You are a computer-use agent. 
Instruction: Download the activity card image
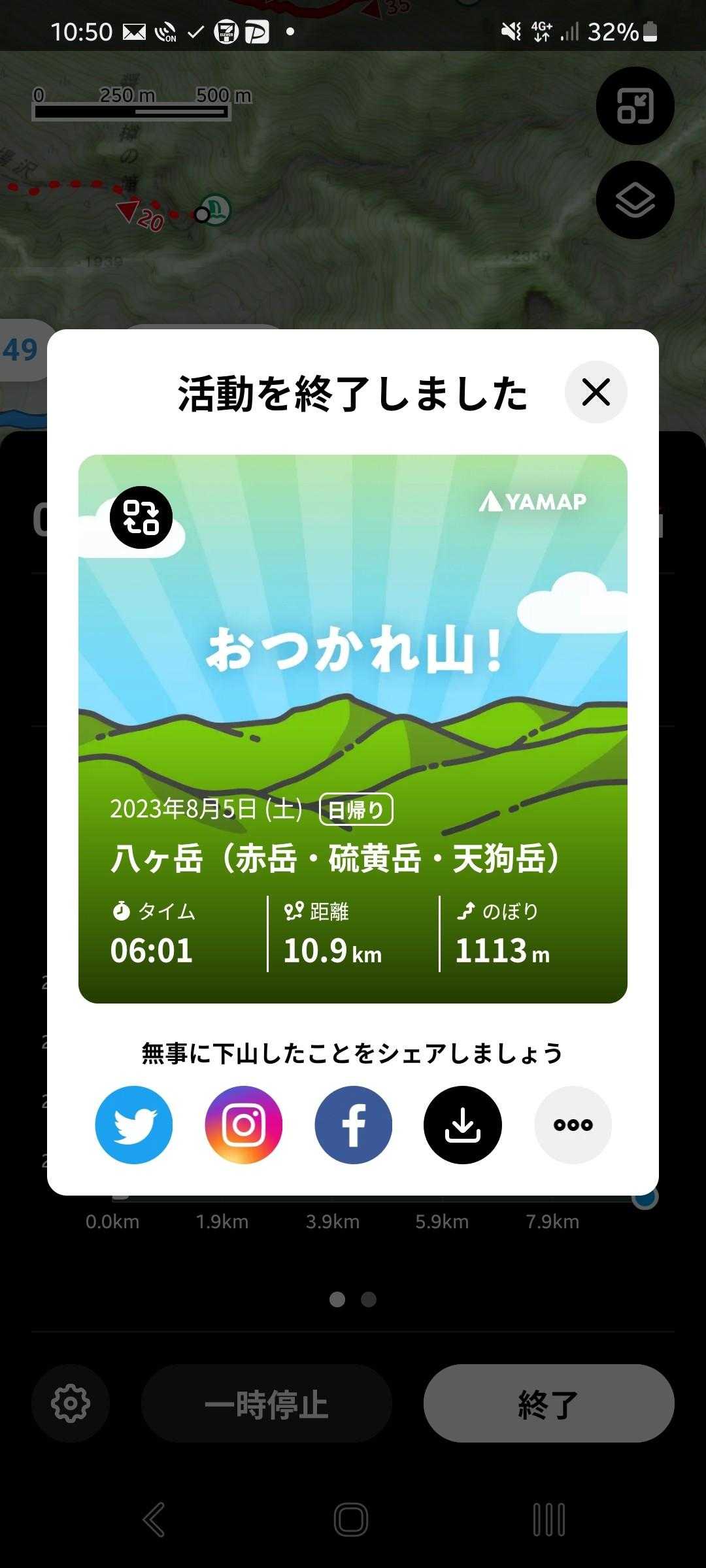(463, 1124)
